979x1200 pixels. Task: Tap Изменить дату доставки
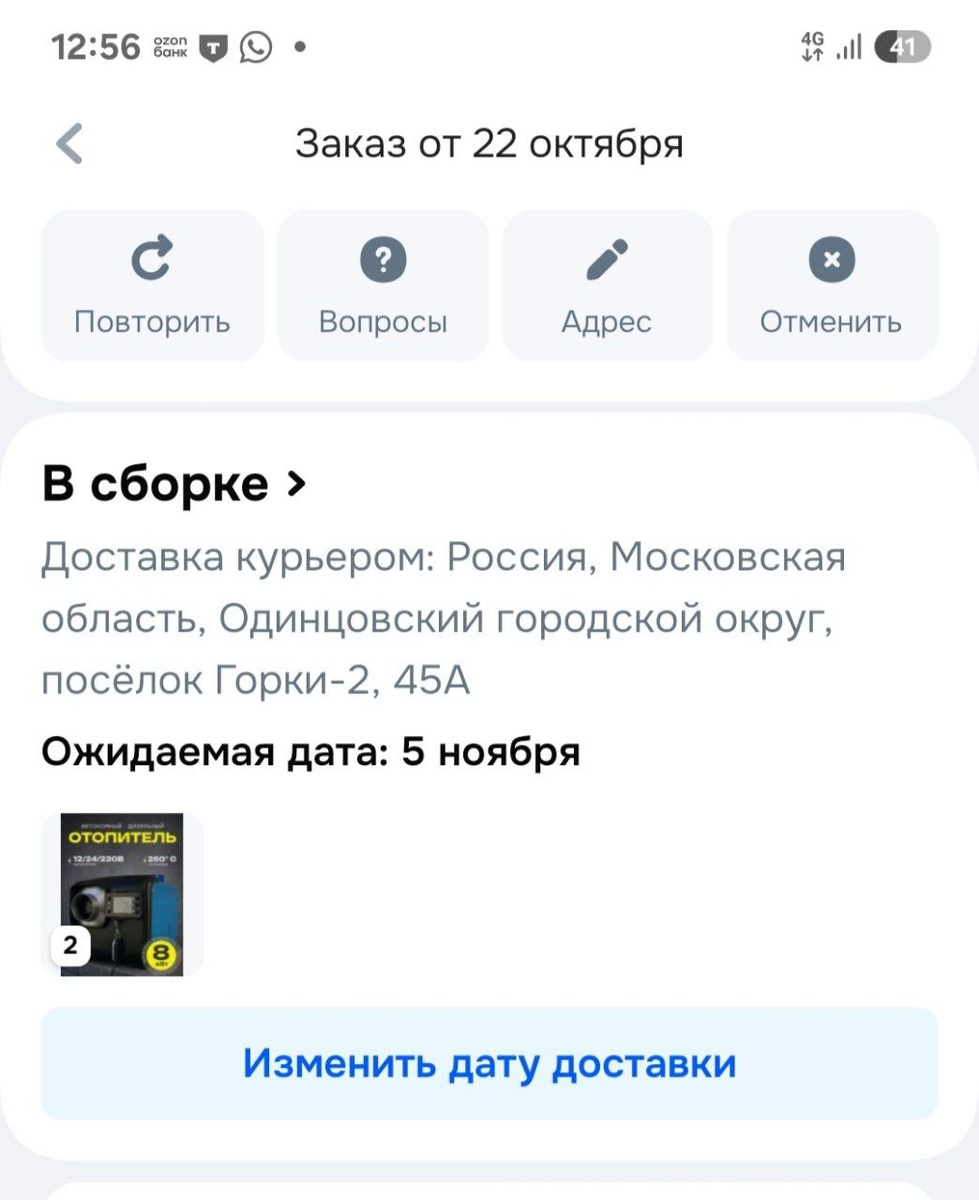pos(489,1063)
